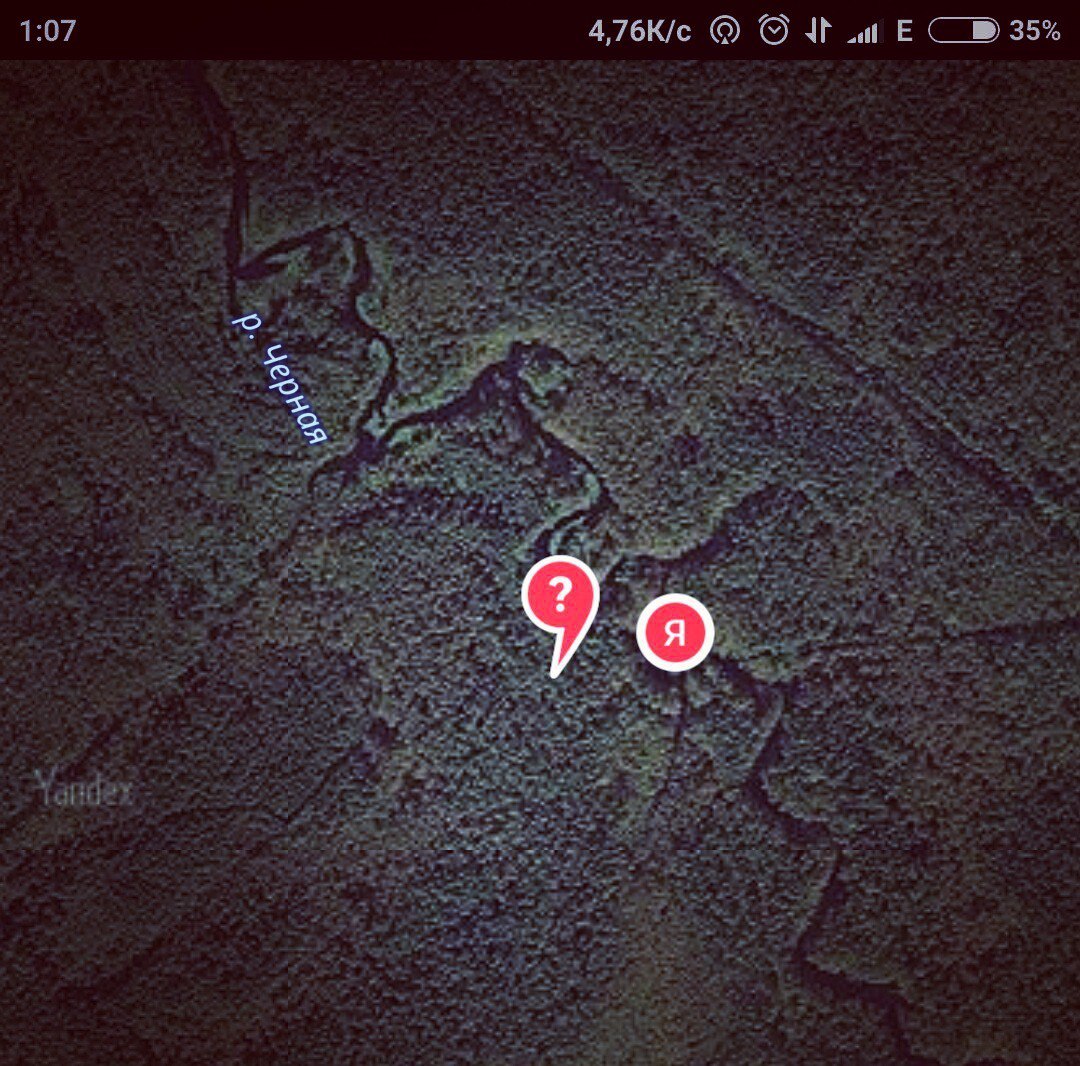Select the red "Я" location marker
The height and width of the screenshot is (1066, 1080).
[675, 632]
